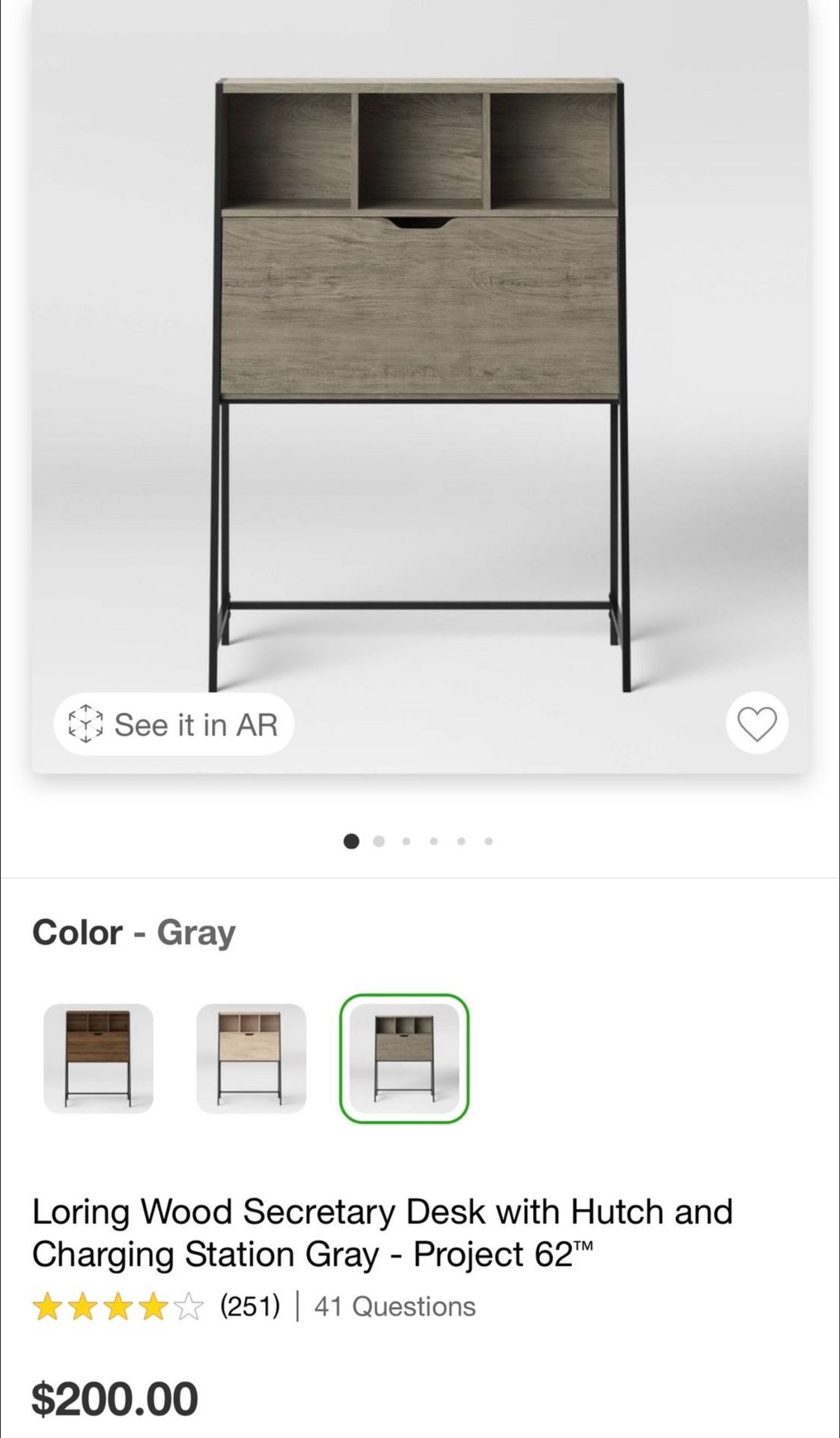Image resolution: width=840 pixels, height=1438 pixels.
Task: Choose the natural wood color option
Action: (250, 1058)
